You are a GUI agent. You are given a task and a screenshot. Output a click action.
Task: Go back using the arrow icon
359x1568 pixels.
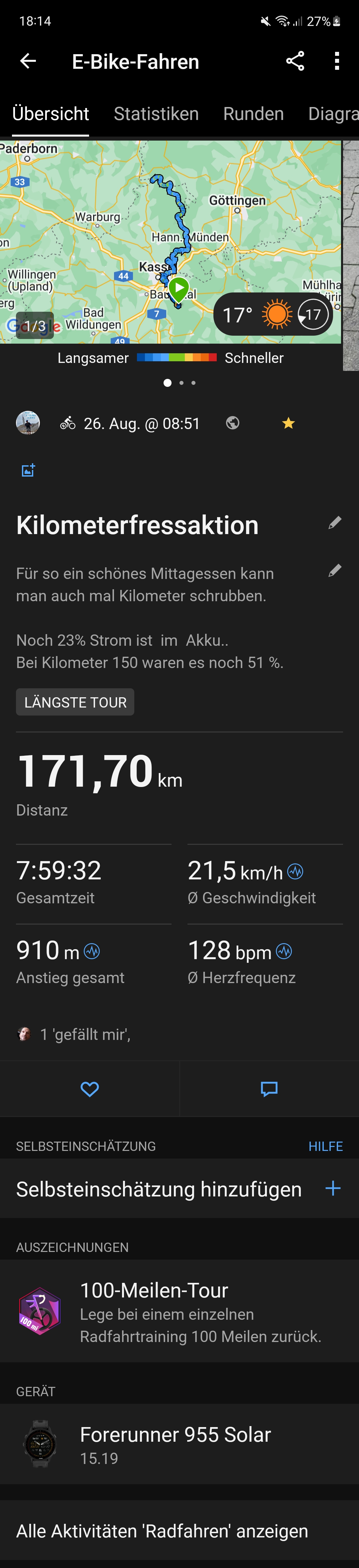pos(28,61)
